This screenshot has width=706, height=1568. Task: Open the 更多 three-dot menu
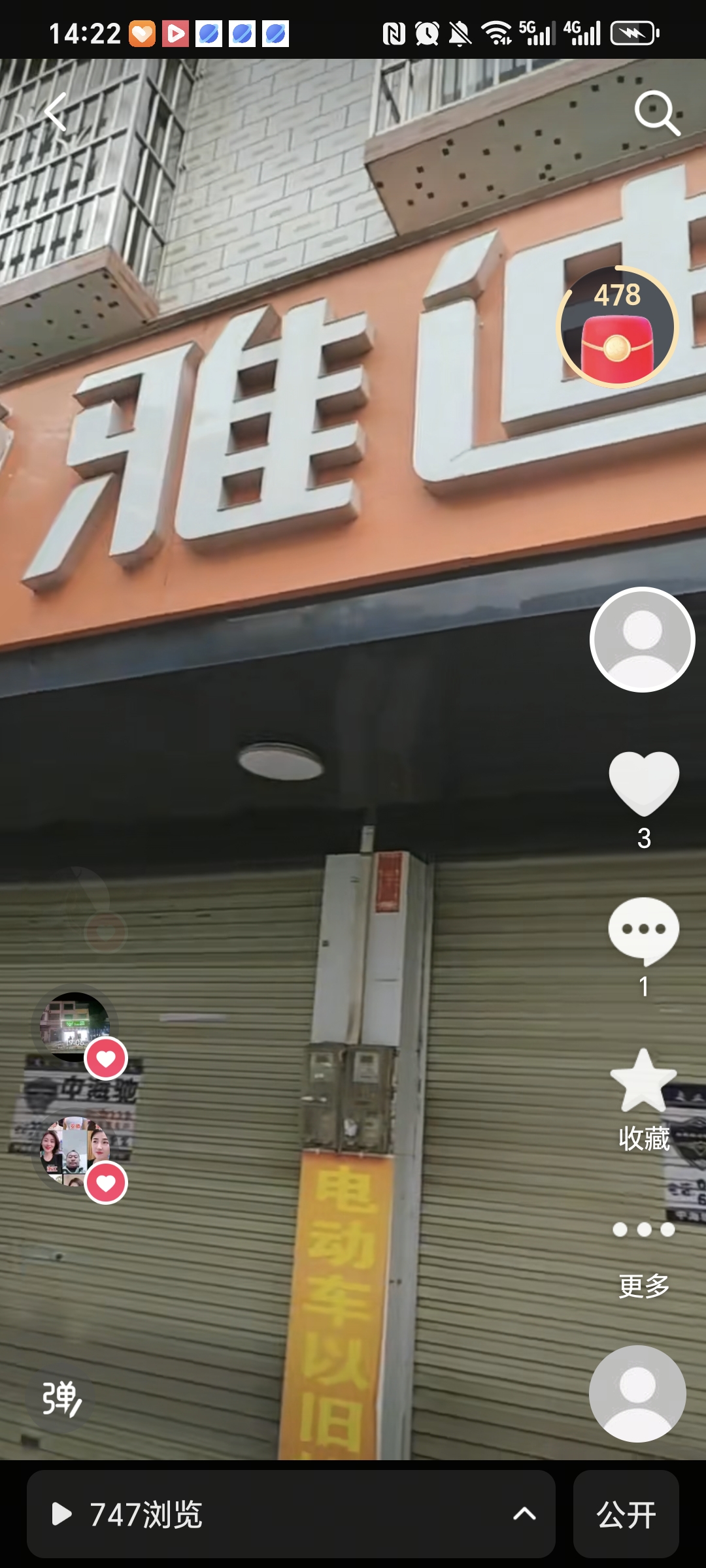644,1230
